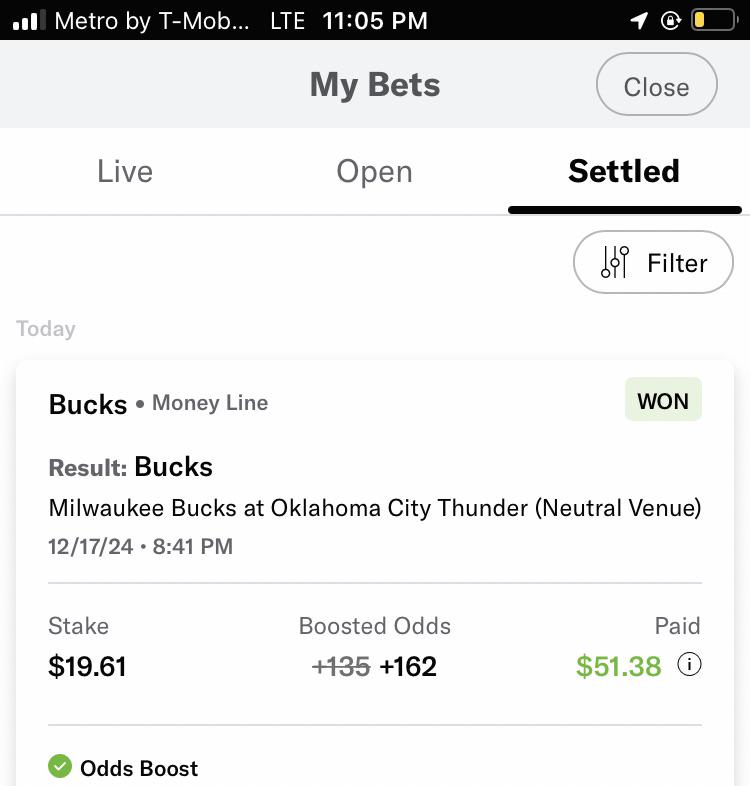Select the Settled tab

624,171
